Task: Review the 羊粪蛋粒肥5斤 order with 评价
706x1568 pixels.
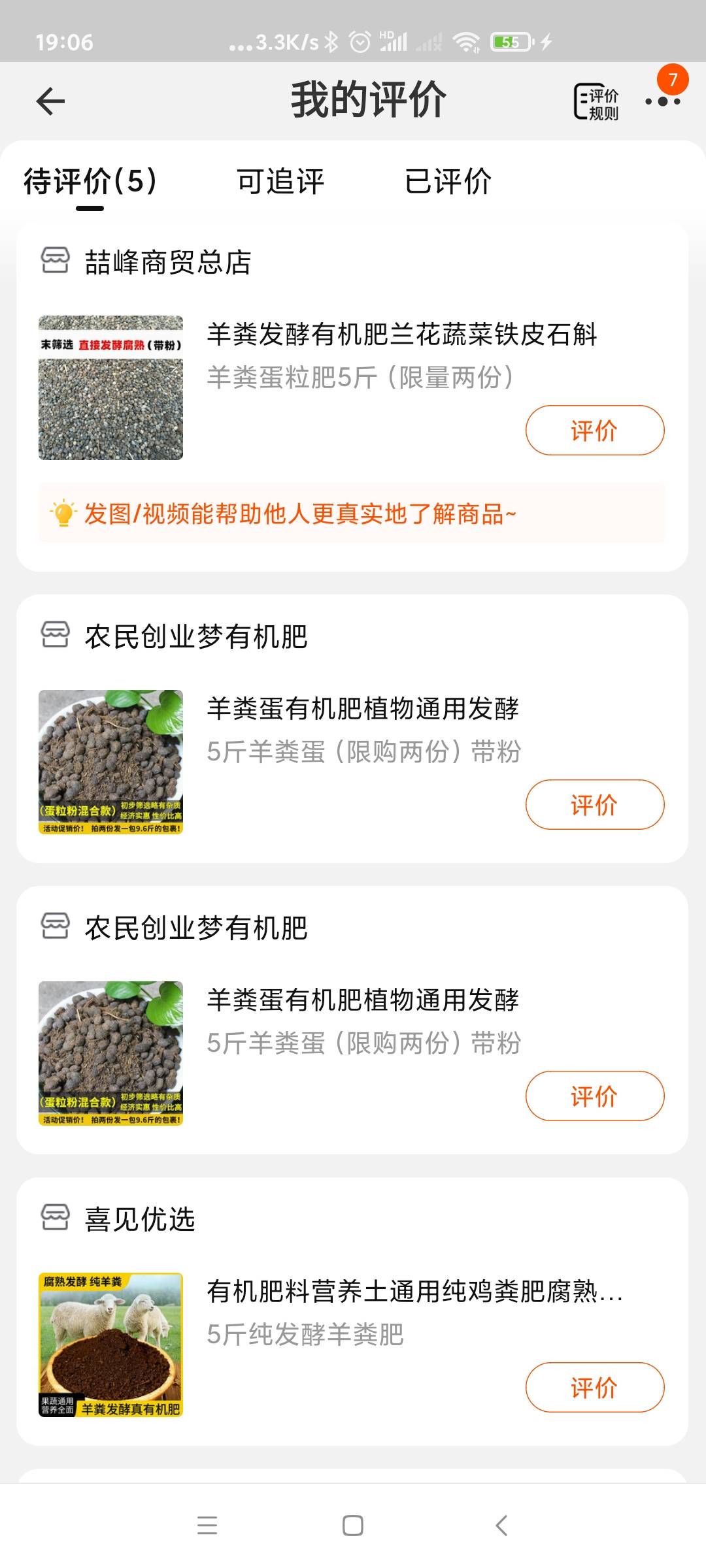Action: pos(594,431)
